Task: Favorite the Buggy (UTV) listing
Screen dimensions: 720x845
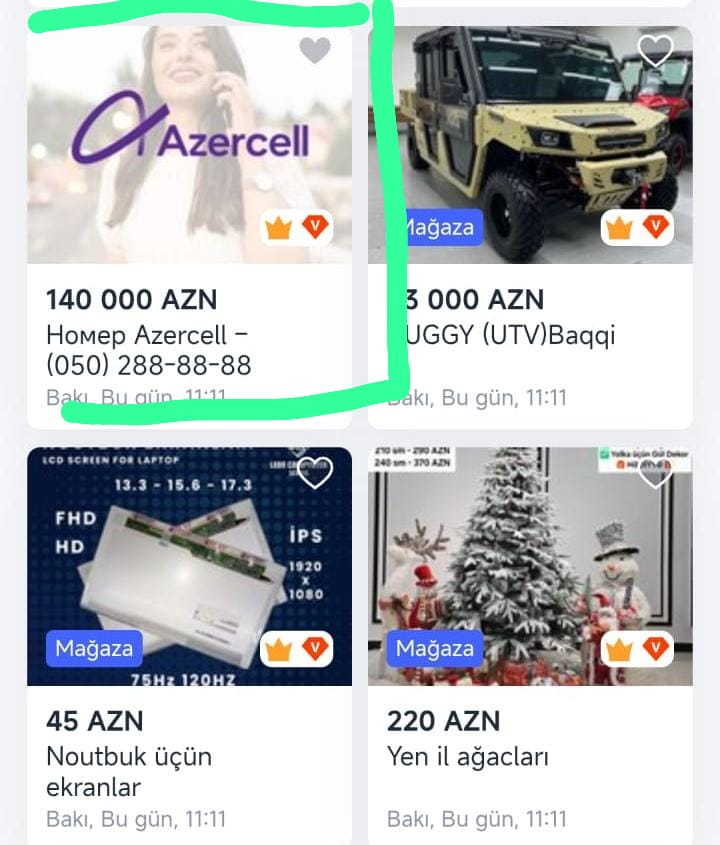Action: coord(655,51)
